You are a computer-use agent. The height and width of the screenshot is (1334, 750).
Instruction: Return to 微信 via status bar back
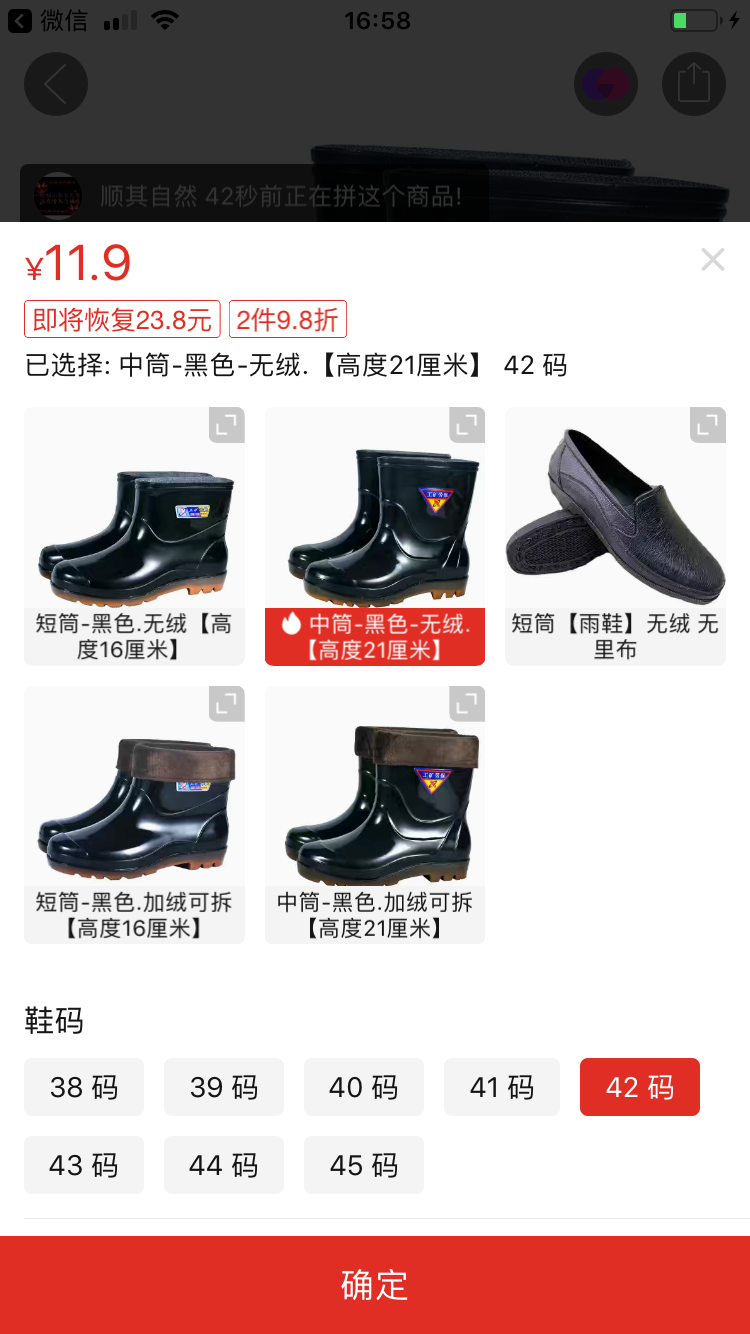point(48,20)
